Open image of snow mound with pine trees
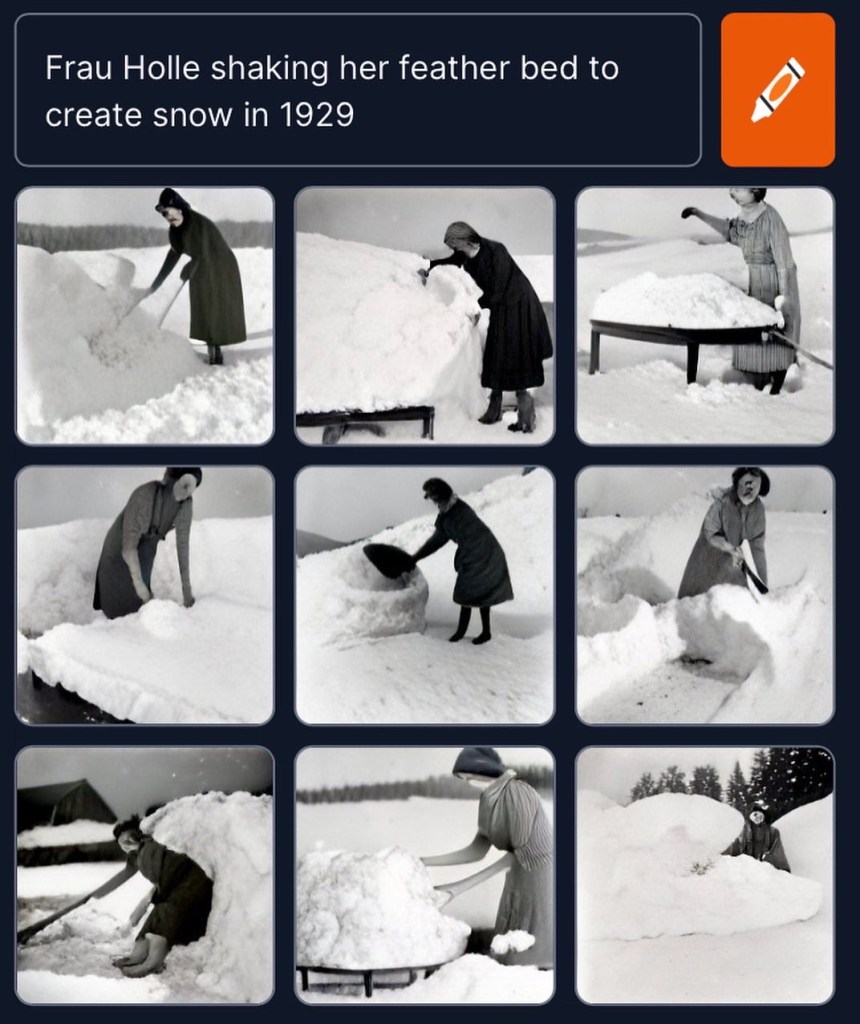This screenshot has height=1024, width=860. 704,875
